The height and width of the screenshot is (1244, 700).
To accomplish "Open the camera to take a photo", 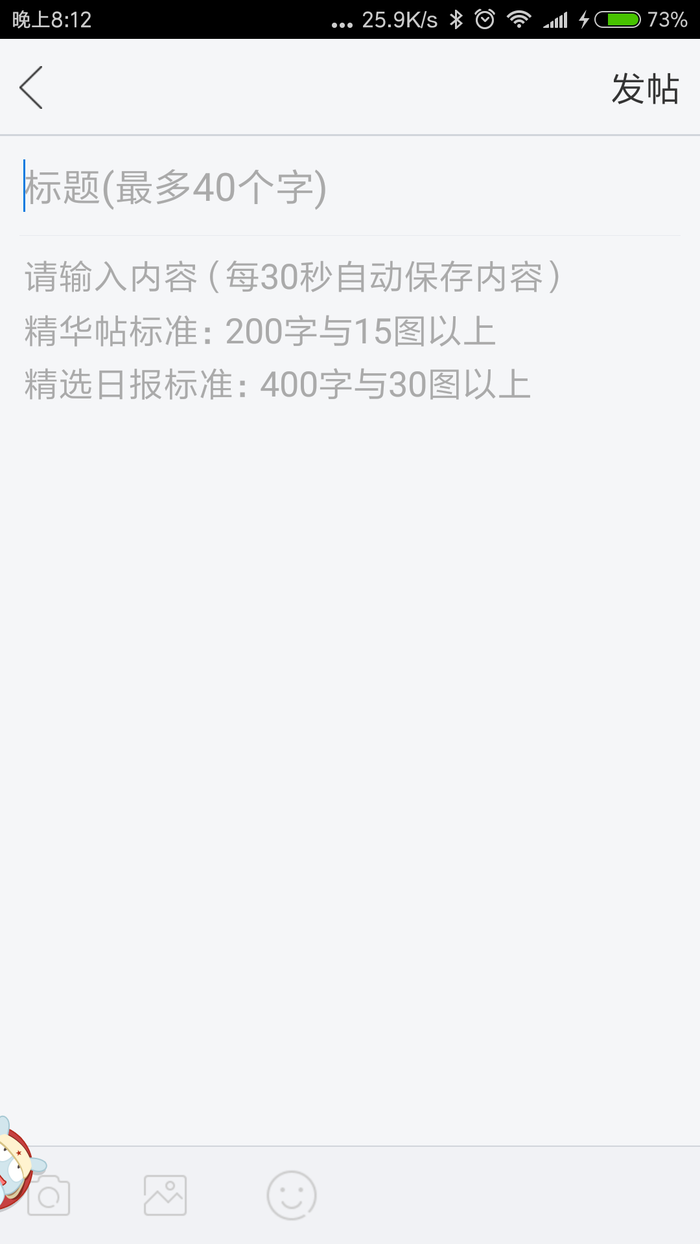I will (x=50, y=1196).
